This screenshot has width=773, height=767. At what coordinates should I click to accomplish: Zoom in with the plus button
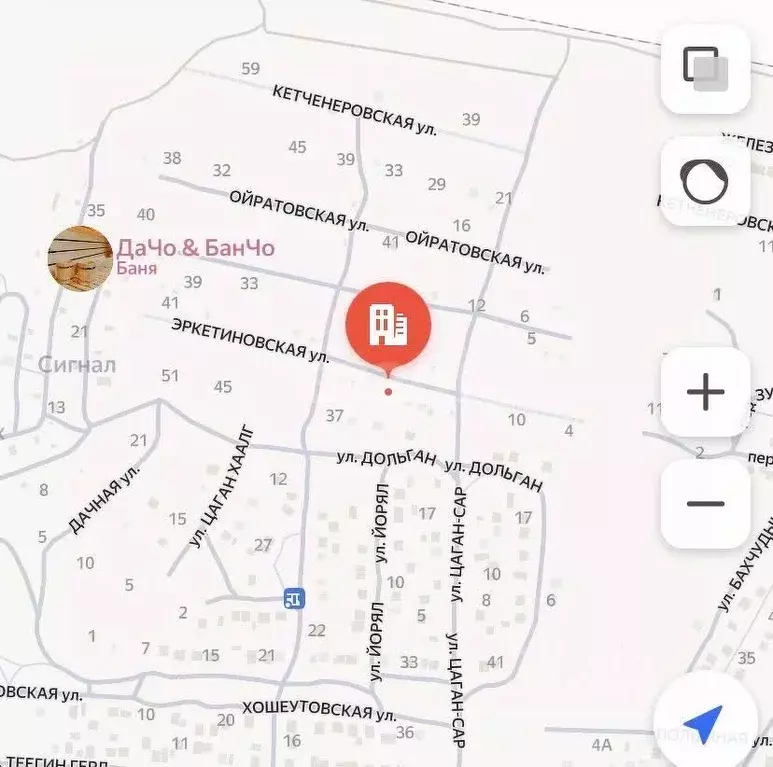705,392
